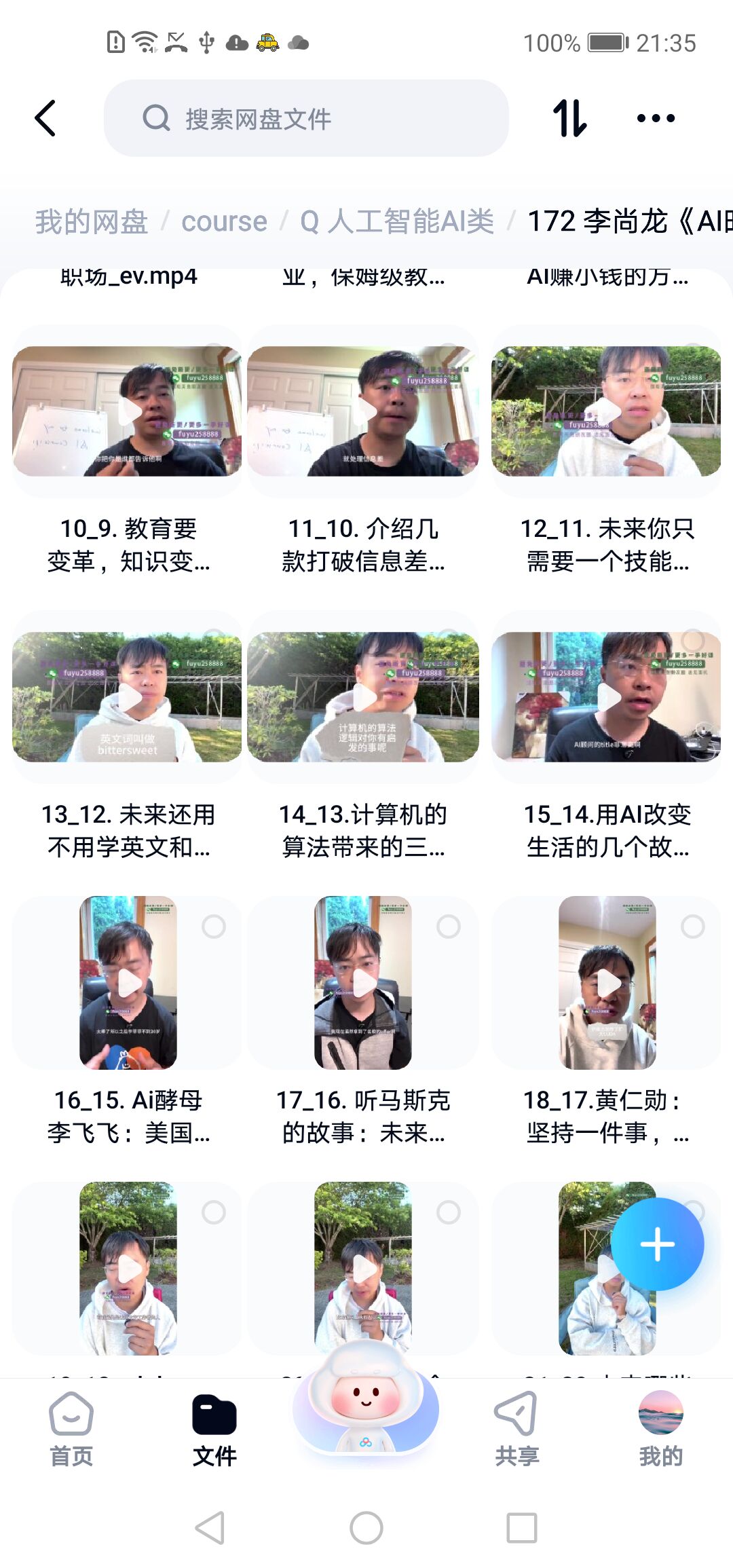Tap the blue plus upload button
This screenshot has width=733, height=1568.
click(x=657, y=1244)
